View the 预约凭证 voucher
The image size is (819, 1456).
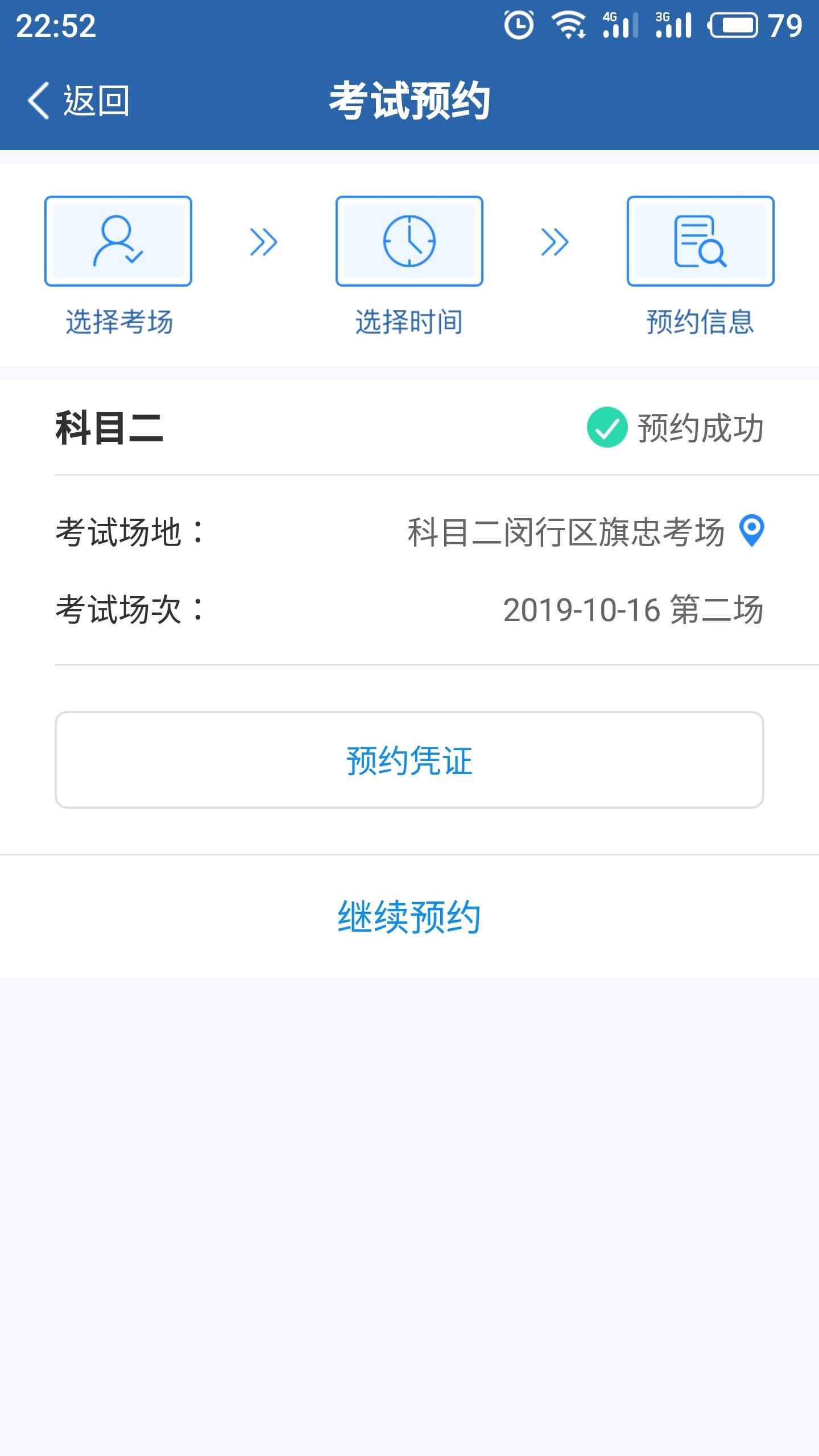coord(409,760)
